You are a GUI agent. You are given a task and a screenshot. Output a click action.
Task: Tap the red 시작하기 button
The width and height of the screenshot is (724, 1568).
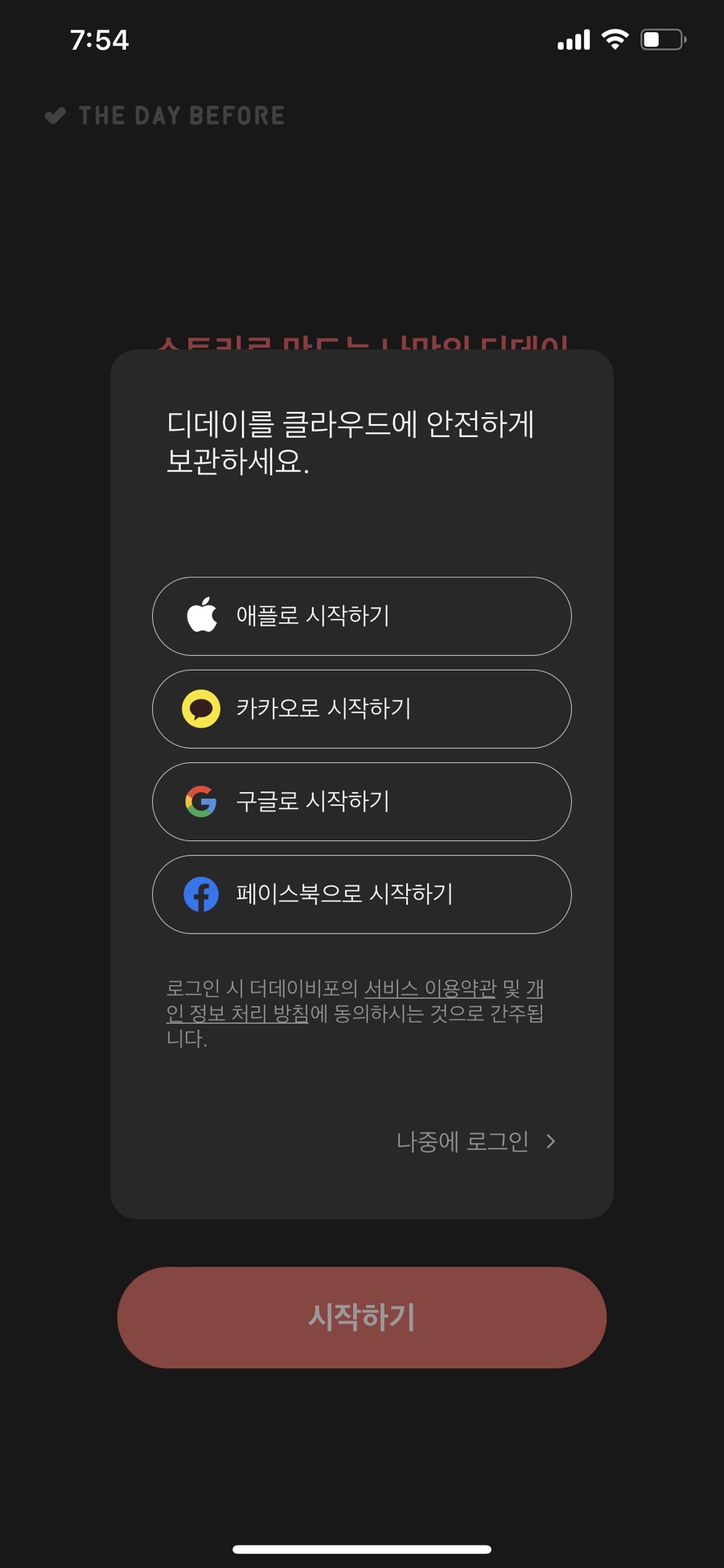(x=361, y=1318)
